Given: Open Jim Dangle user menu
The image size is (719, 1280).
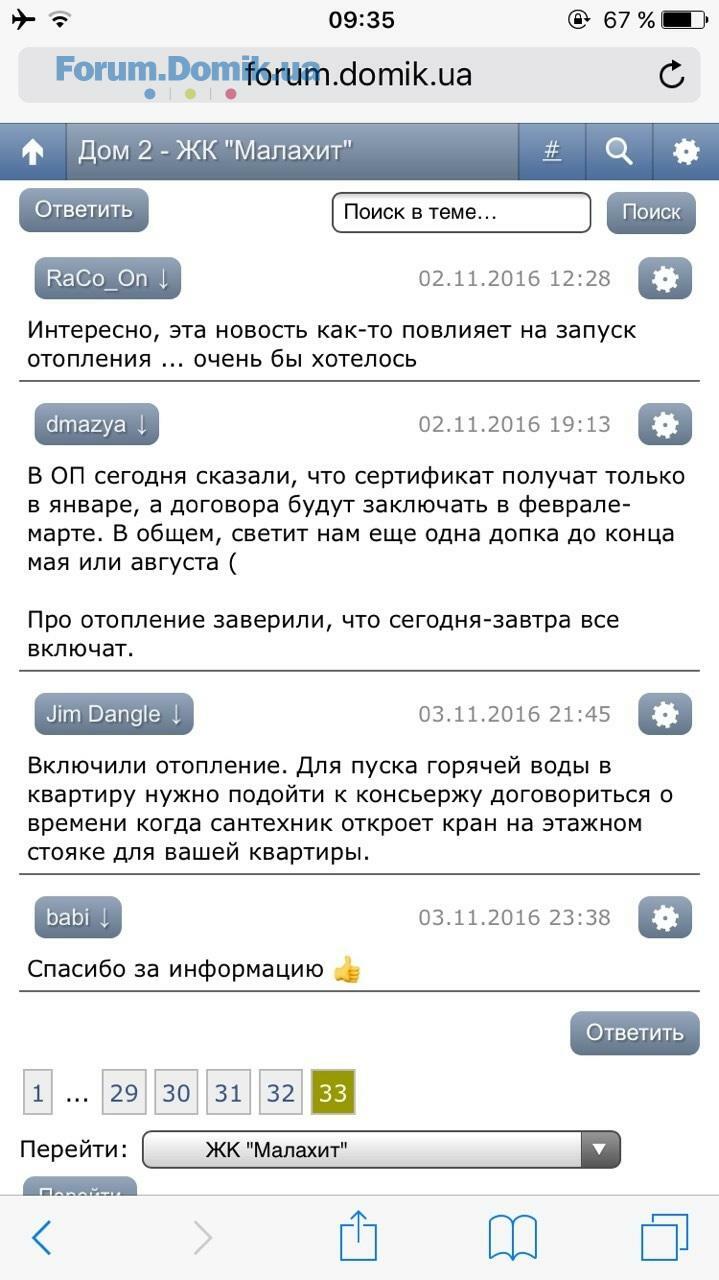Looking at the screenshot, I should click(x=114, y=714).
